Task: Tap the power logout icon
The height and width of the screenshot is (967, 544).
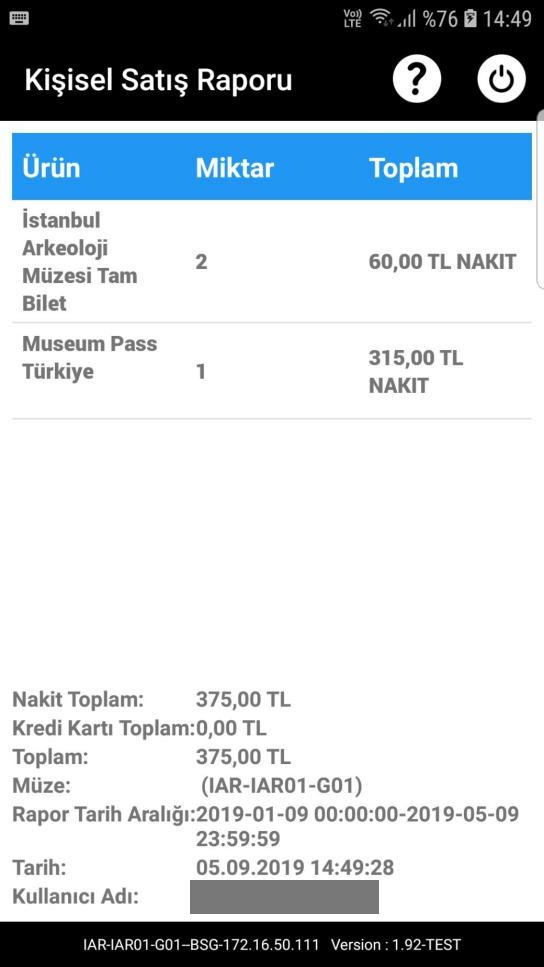Action: click(x=501, y=79)
